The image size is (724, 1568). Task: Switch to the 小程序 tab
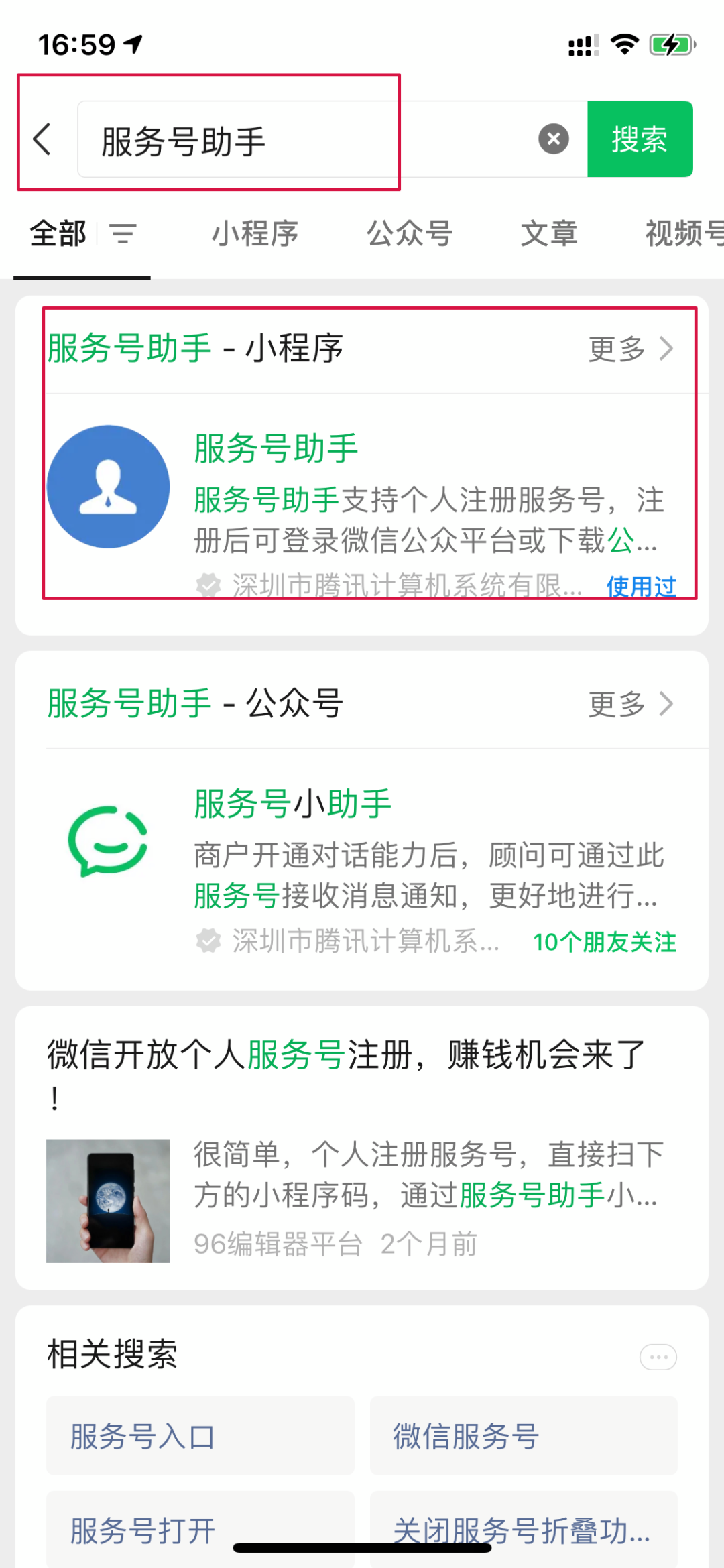tap(255, 234)
